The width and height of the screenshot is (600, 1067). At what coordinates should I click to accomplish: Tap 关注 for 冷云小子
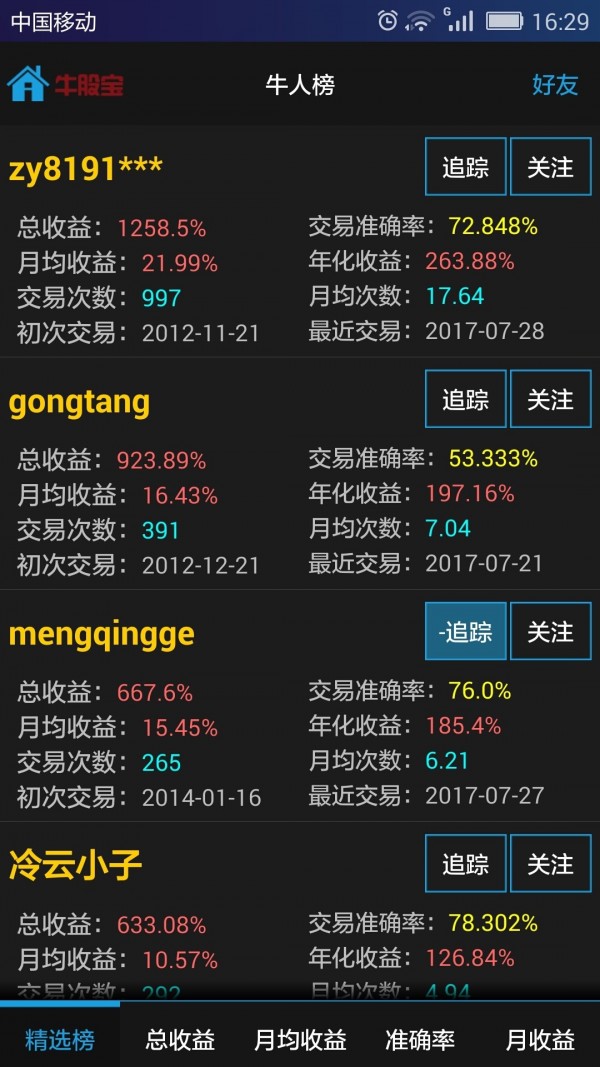(x=550, y=863)
